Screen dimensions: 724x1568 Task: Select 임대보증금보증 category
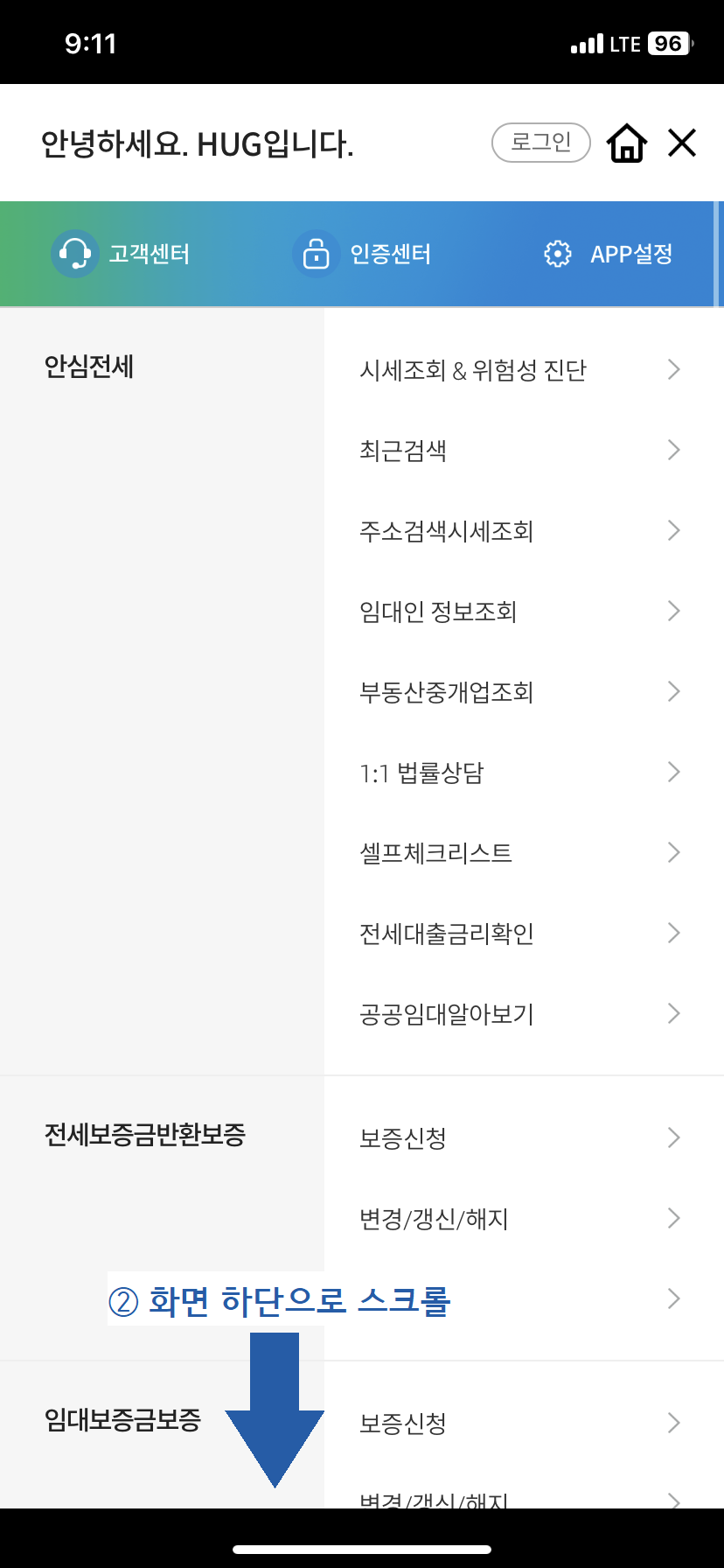pos(122,1419)
